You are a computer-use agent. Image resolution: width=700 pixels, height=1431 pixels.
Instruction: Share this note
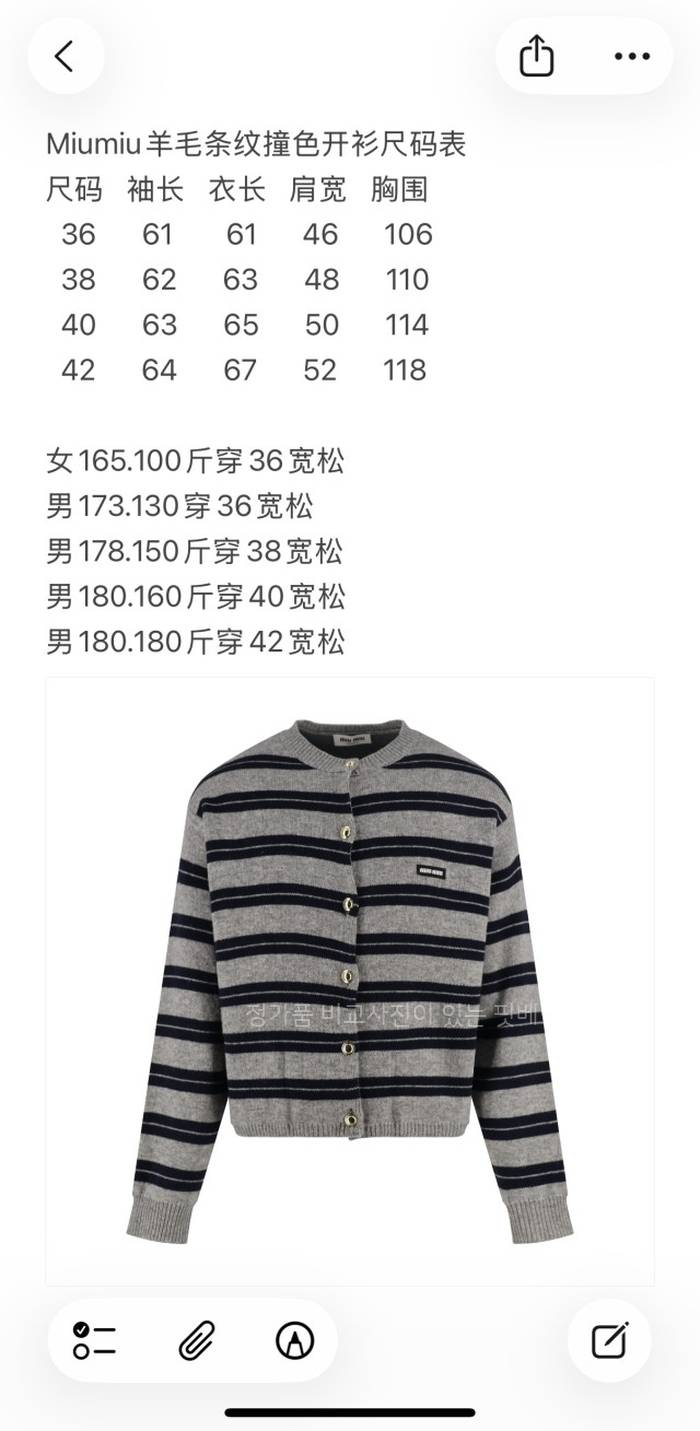(537, 56)
